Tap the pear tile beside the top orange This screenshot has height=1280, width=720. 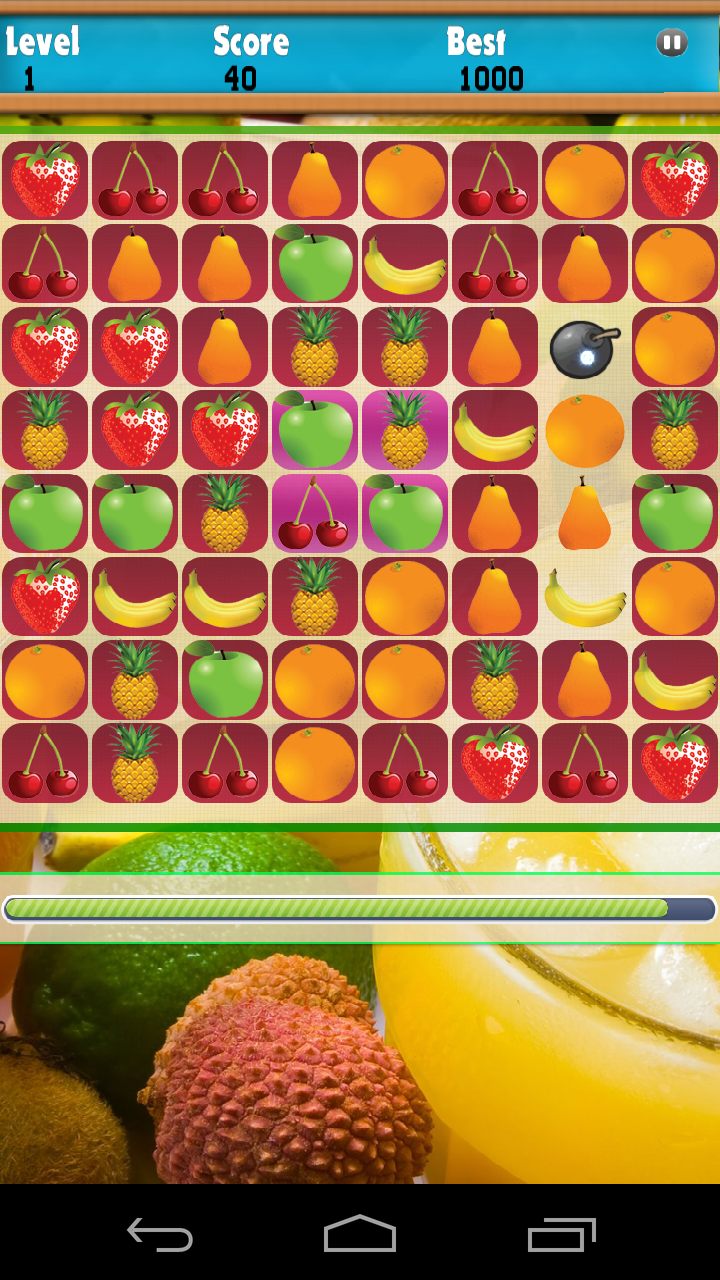pyautogui.click(x=314, y=181)
